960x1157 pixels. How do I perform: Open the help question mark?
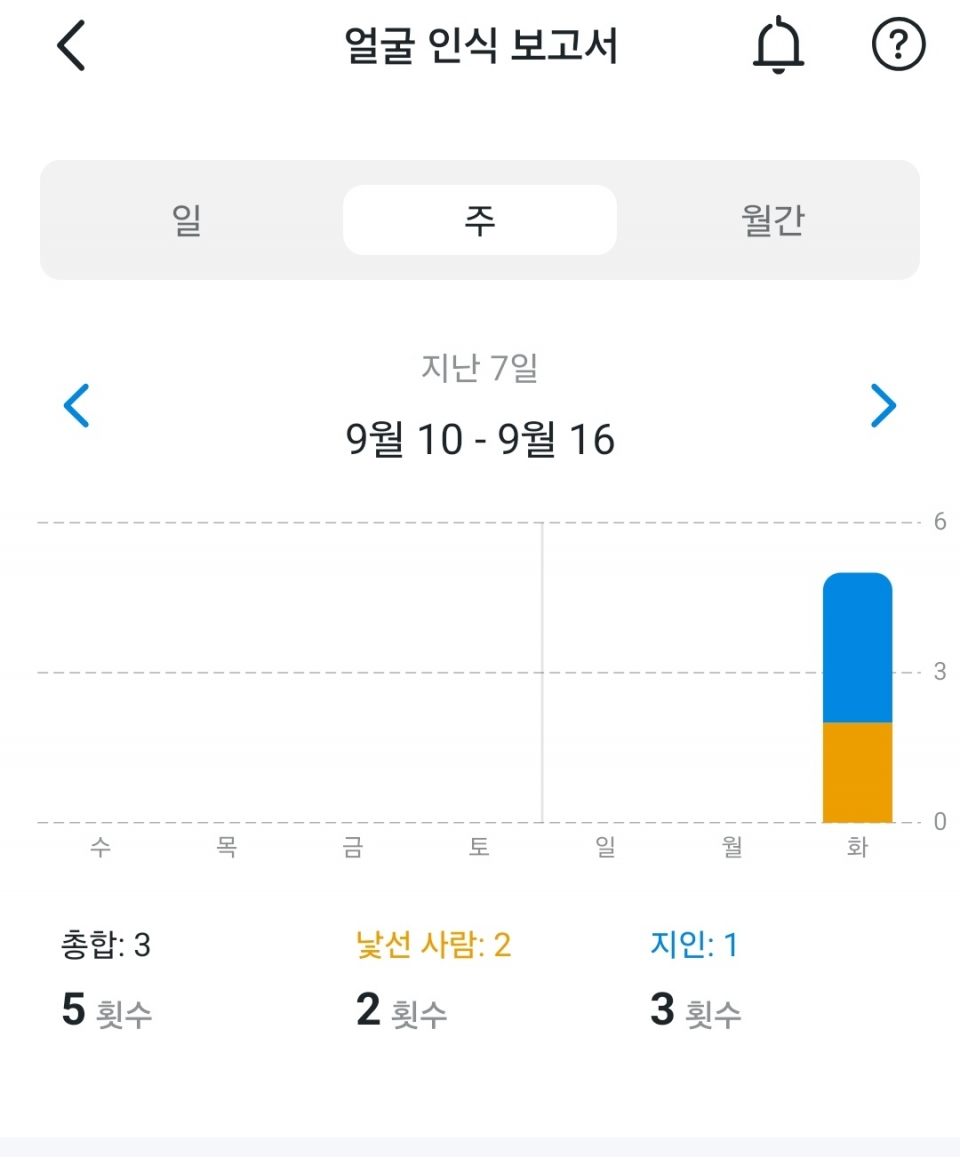(x=899, y=46)
